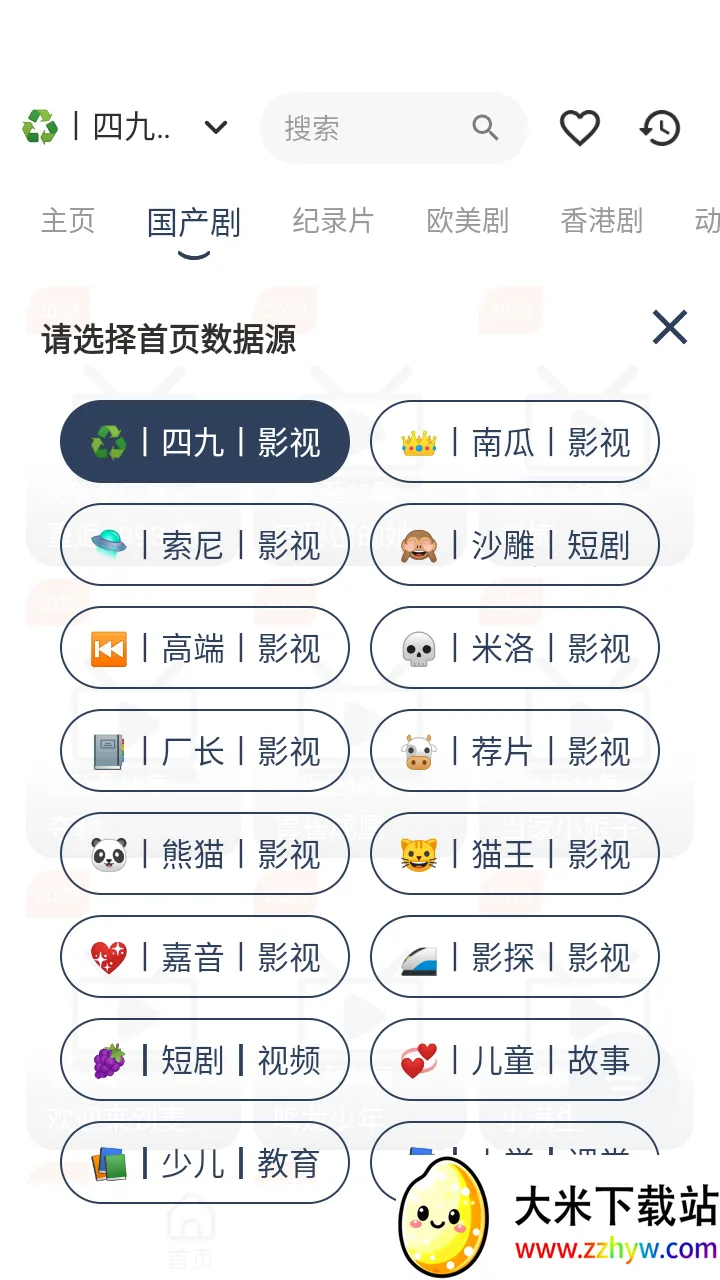Switch to the 纪录片 tab
The height and width of the screenshot is (1280, 720).
point(333,221)
